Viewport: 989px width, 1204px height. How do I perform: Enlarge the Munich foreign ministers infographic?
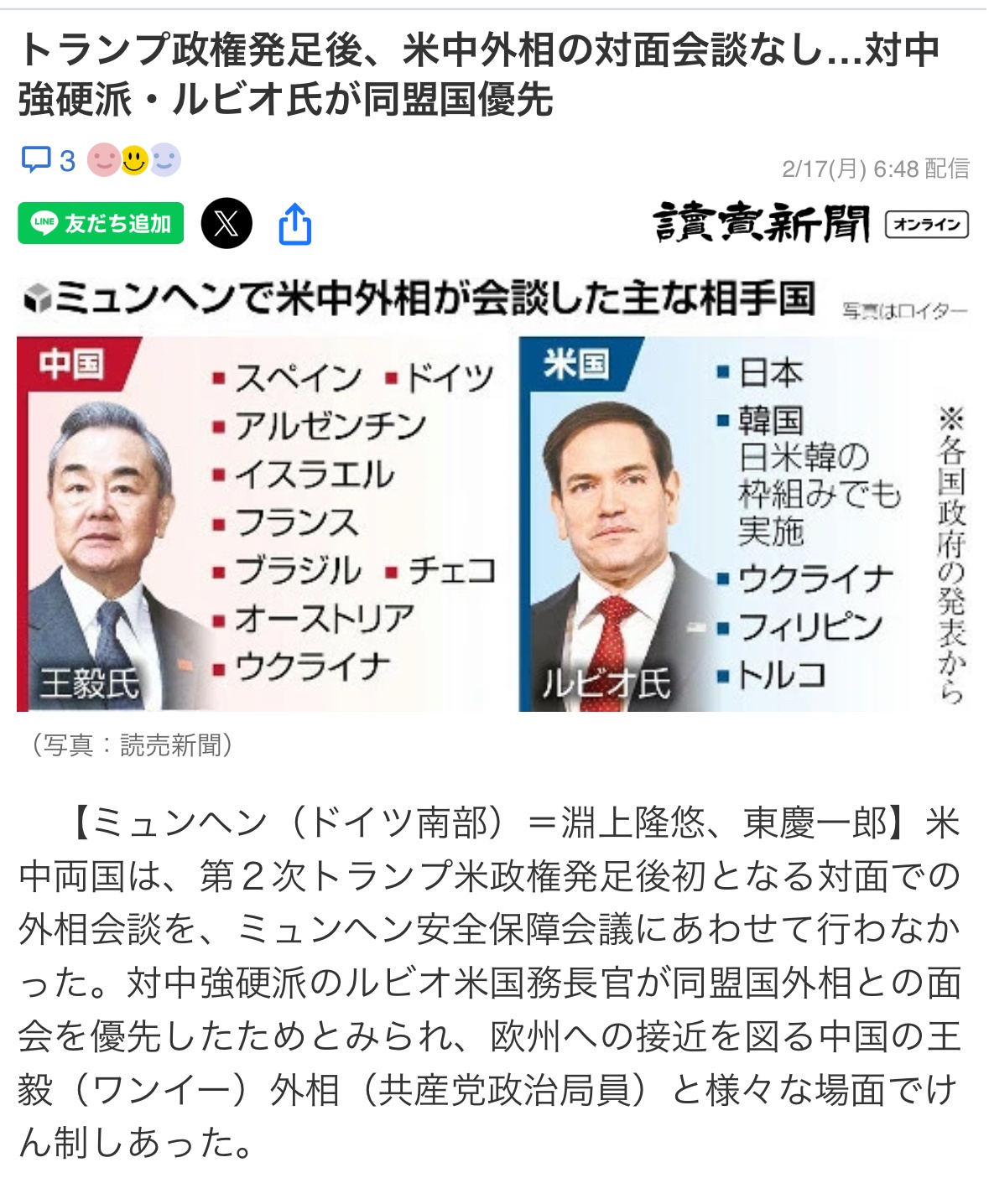[x=493, y=495]
